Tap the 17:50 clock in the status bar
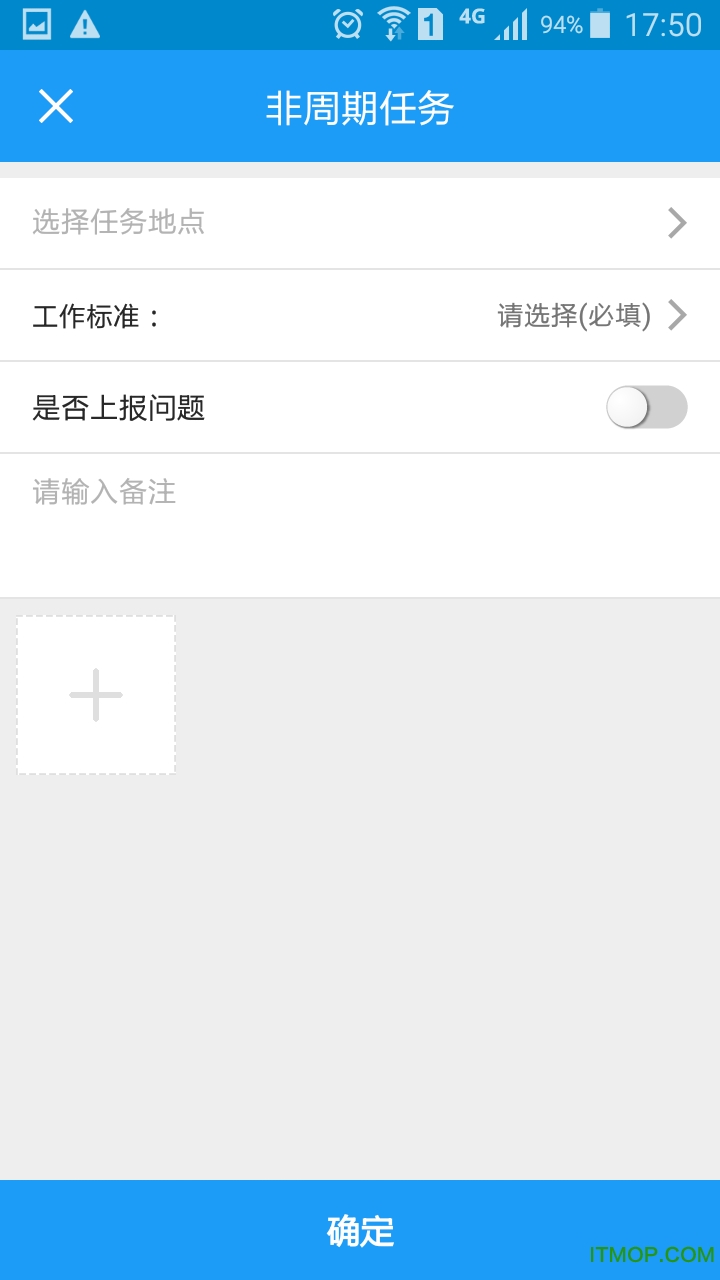 tap(666, 24)
